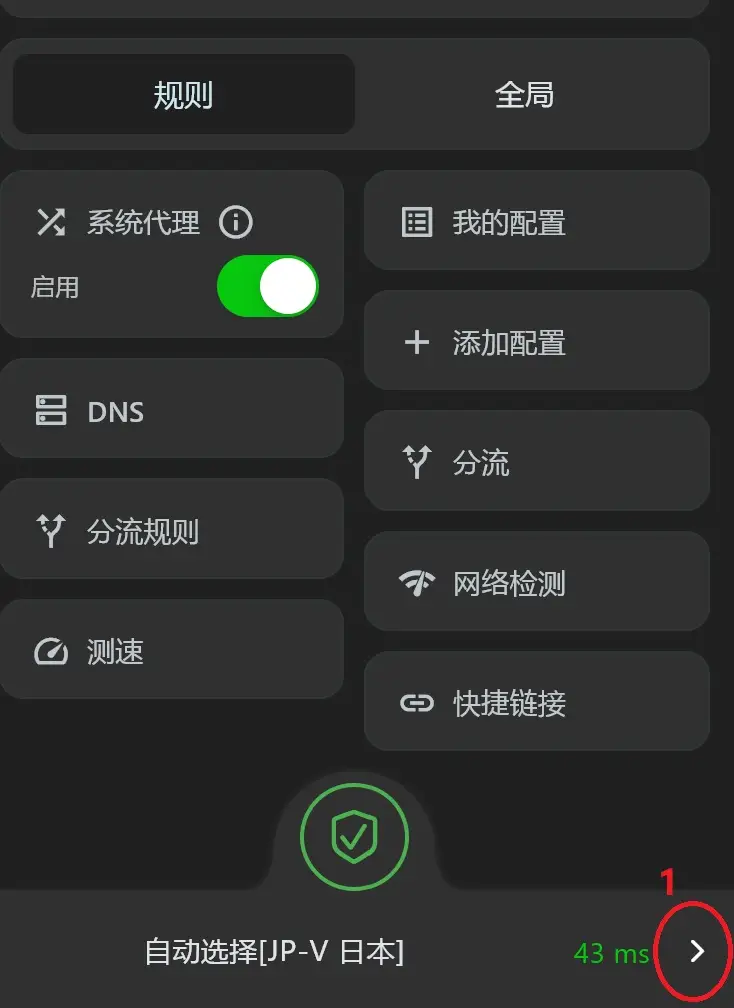Screen dimensions: 734x1008
Task: Select the 自动选择[JP-V 日本] node name
Action: (x=275, y=953)
